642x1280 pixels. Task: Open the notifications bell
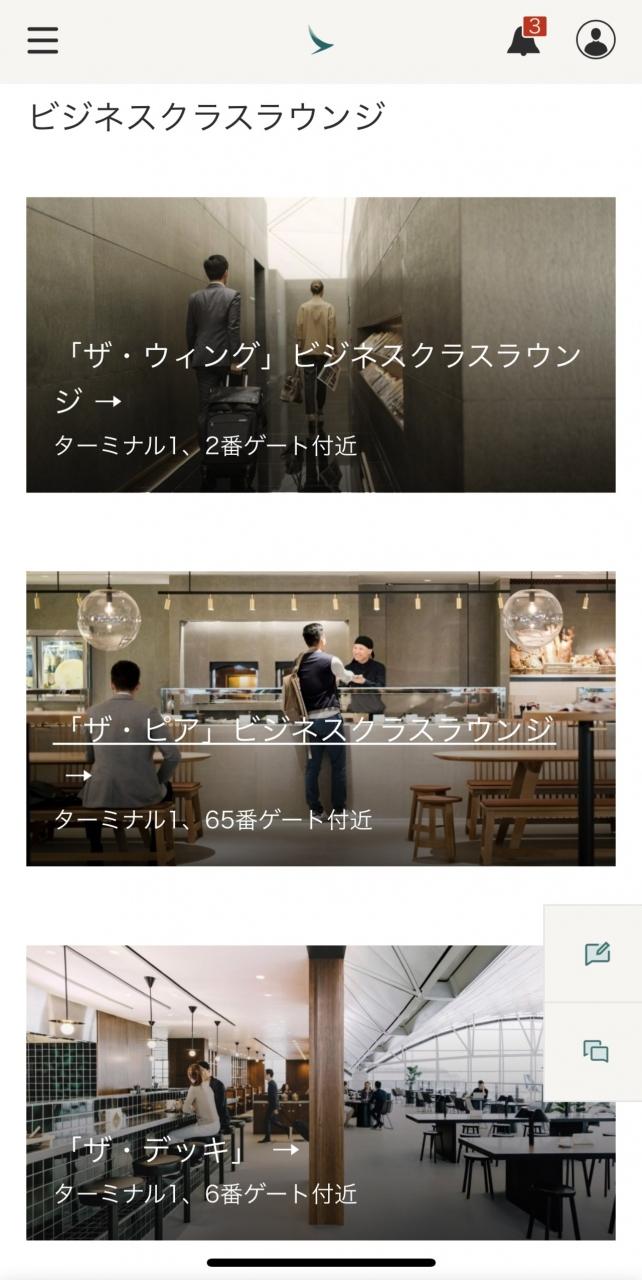(x=523, y=41)
